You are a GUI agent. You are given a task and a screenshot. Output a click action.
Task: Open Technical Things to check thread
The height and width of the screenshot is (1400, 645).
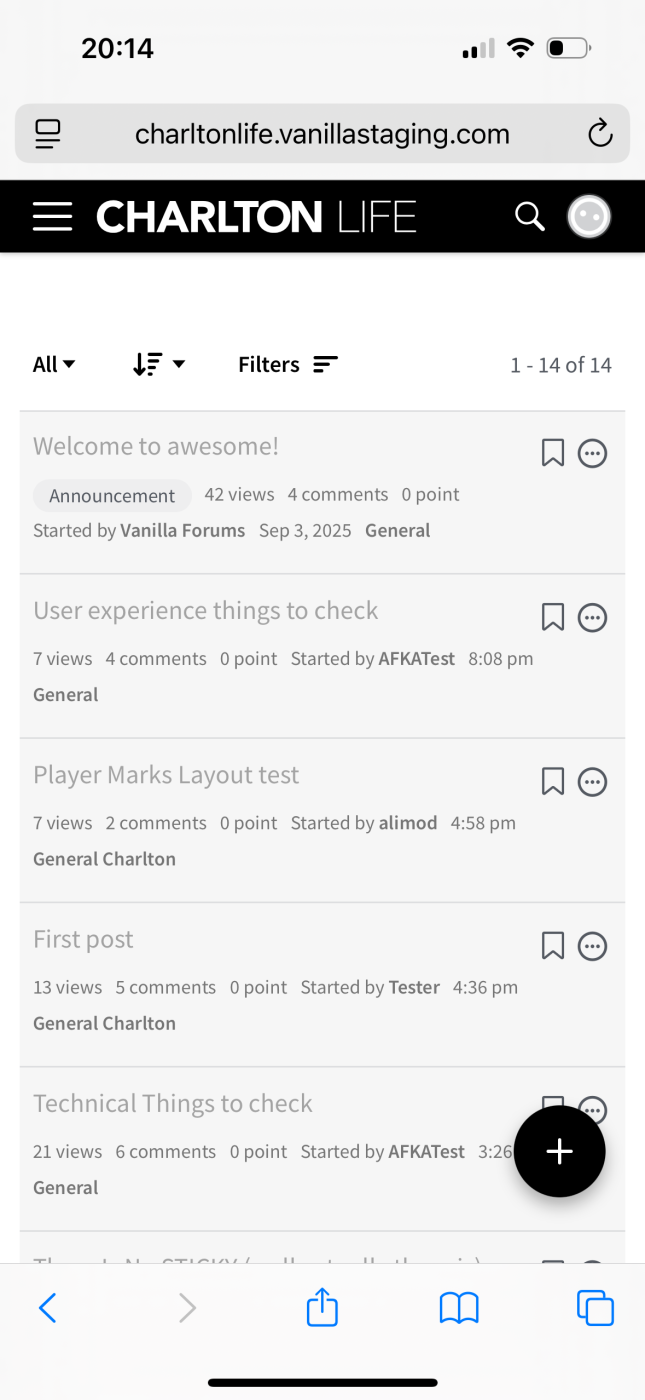[173, 1103]
